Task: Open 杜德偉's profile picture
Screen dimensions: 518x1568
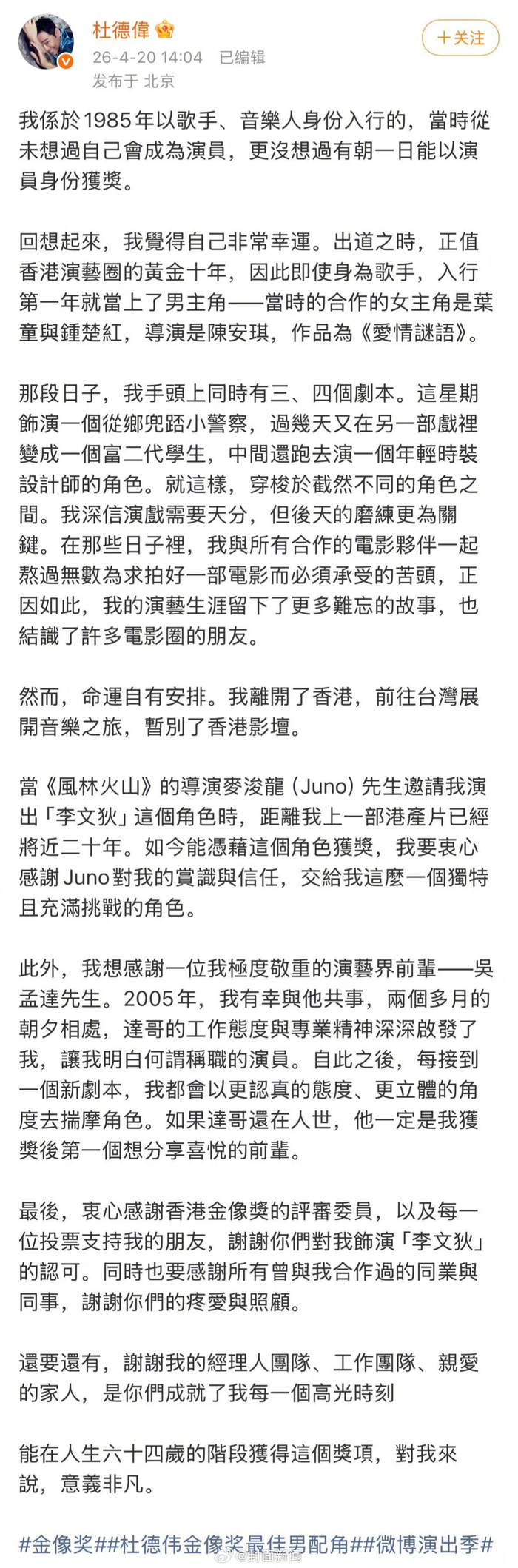Action: (46, 41)
